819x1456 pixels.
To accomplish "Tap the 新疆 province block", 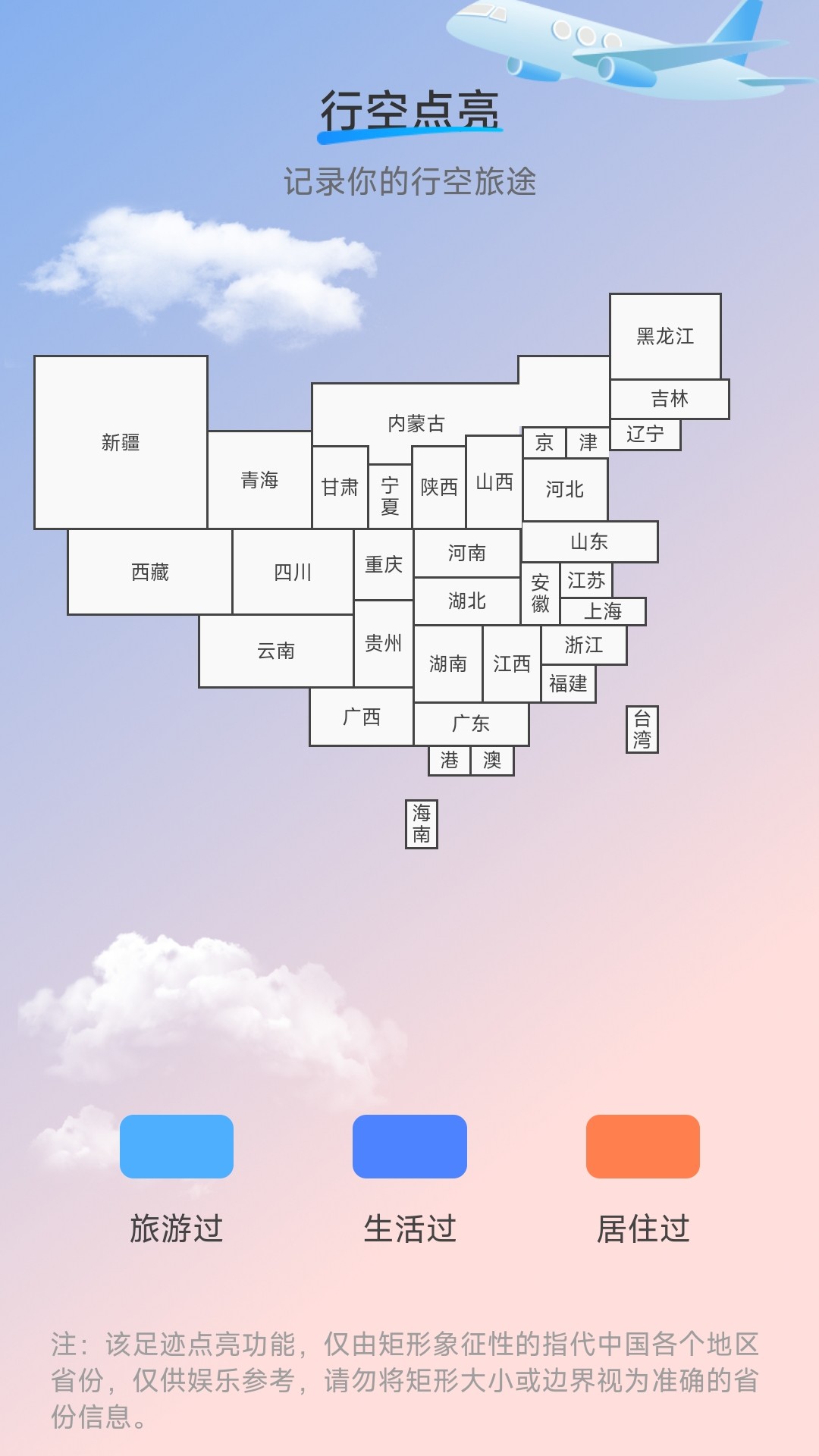I will [x=121, y=442].
